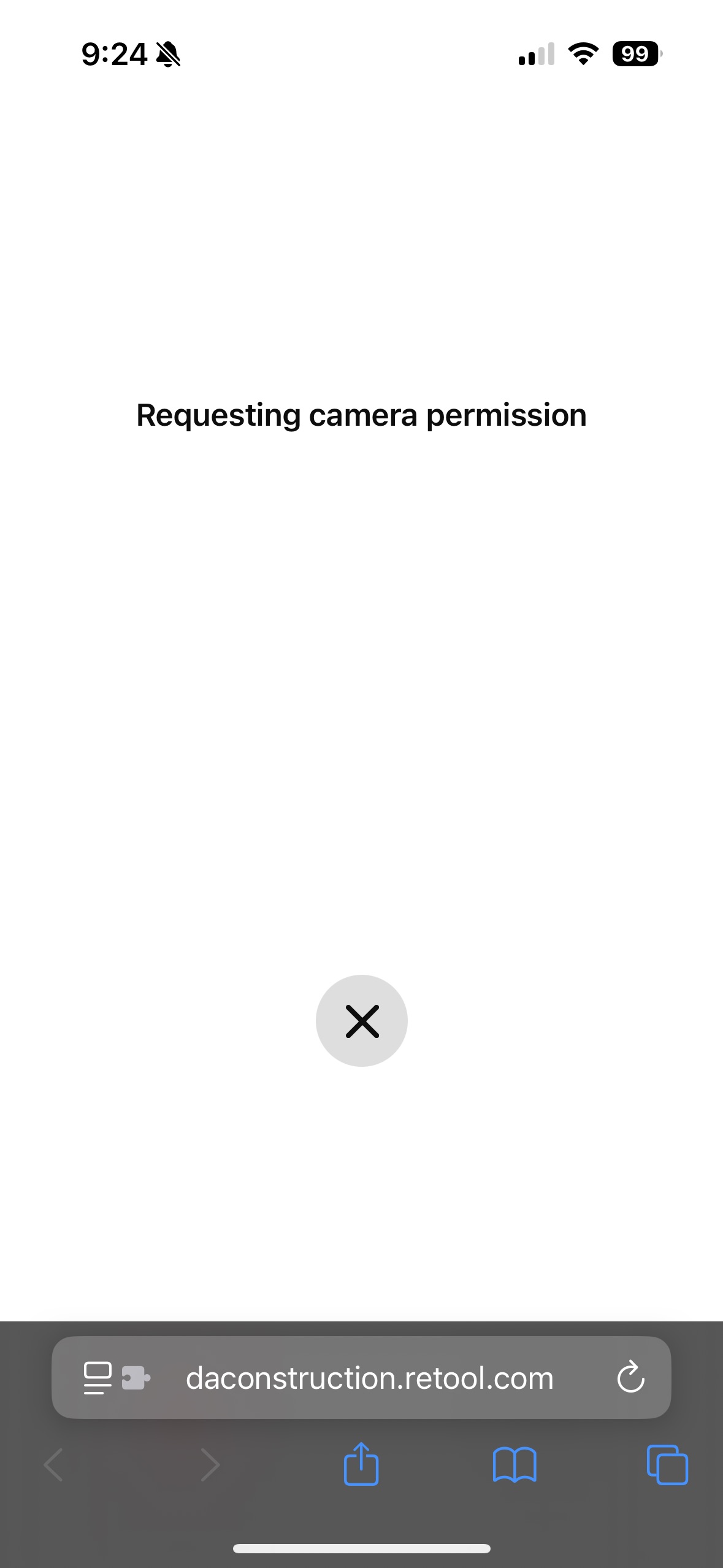Open Safari bookmarks
Image resolution: width=723 pixels, height=1568 pixels.
tap(515, 1465)
